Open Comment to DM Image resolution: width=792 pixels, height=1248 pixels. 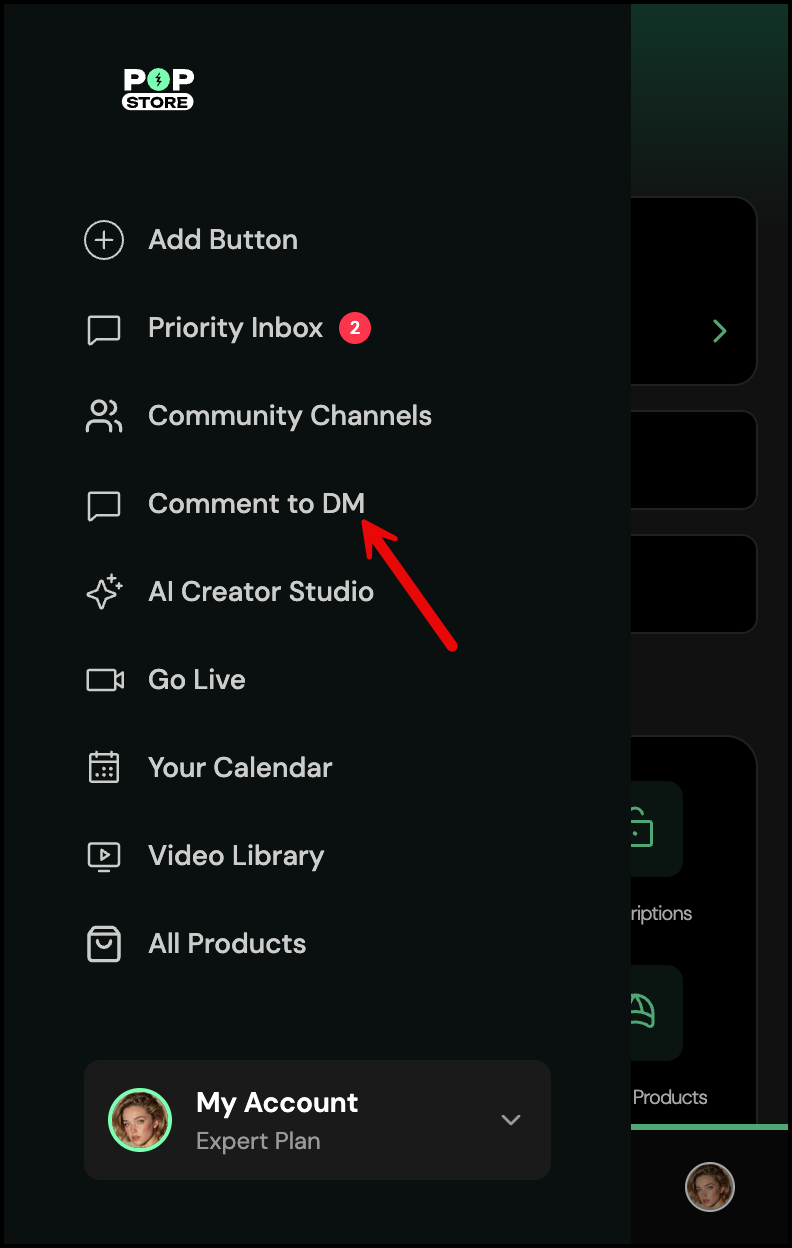[x=256, y=504]
